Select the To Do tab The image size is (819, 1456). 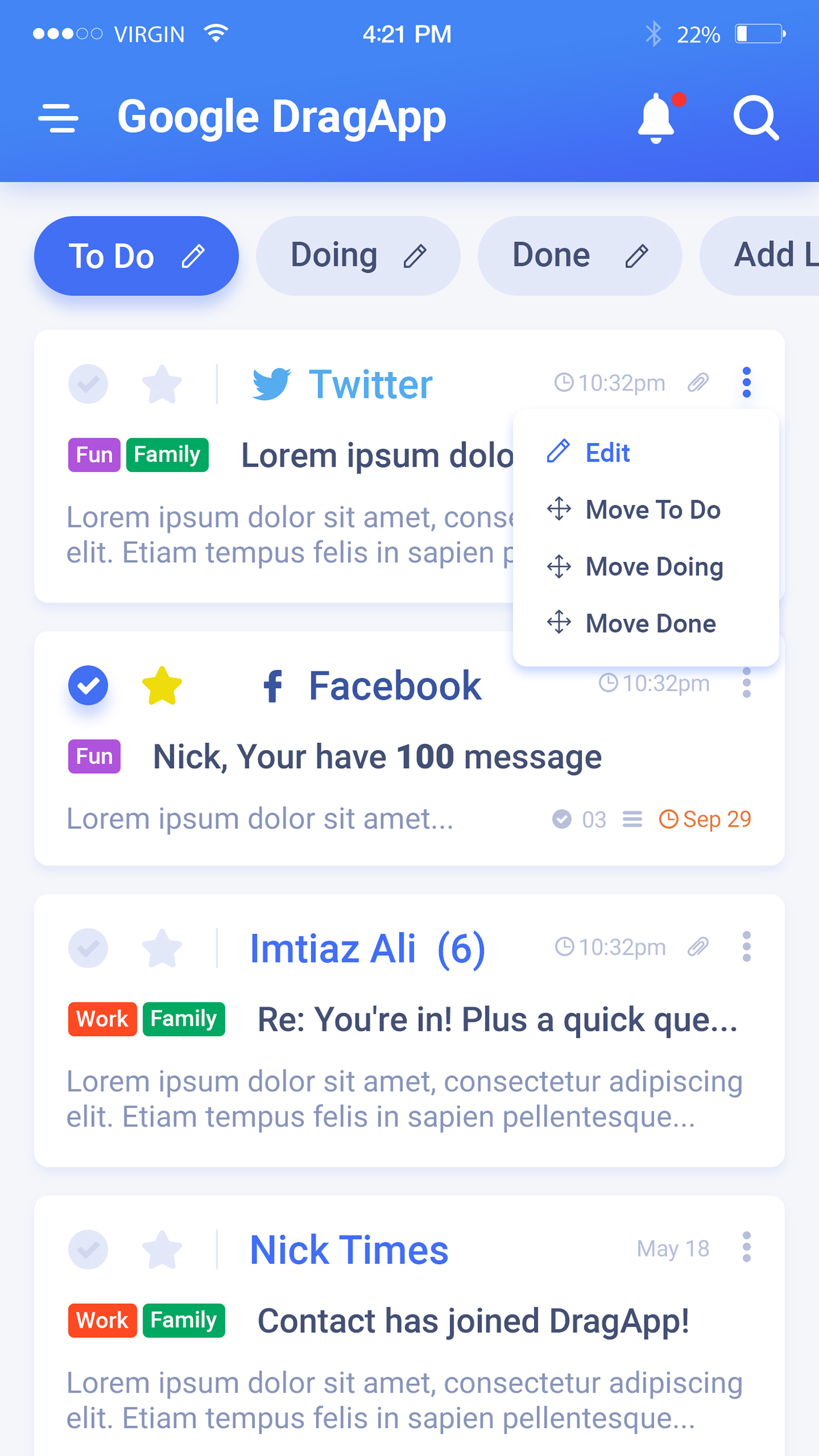(x=136, y=256)
